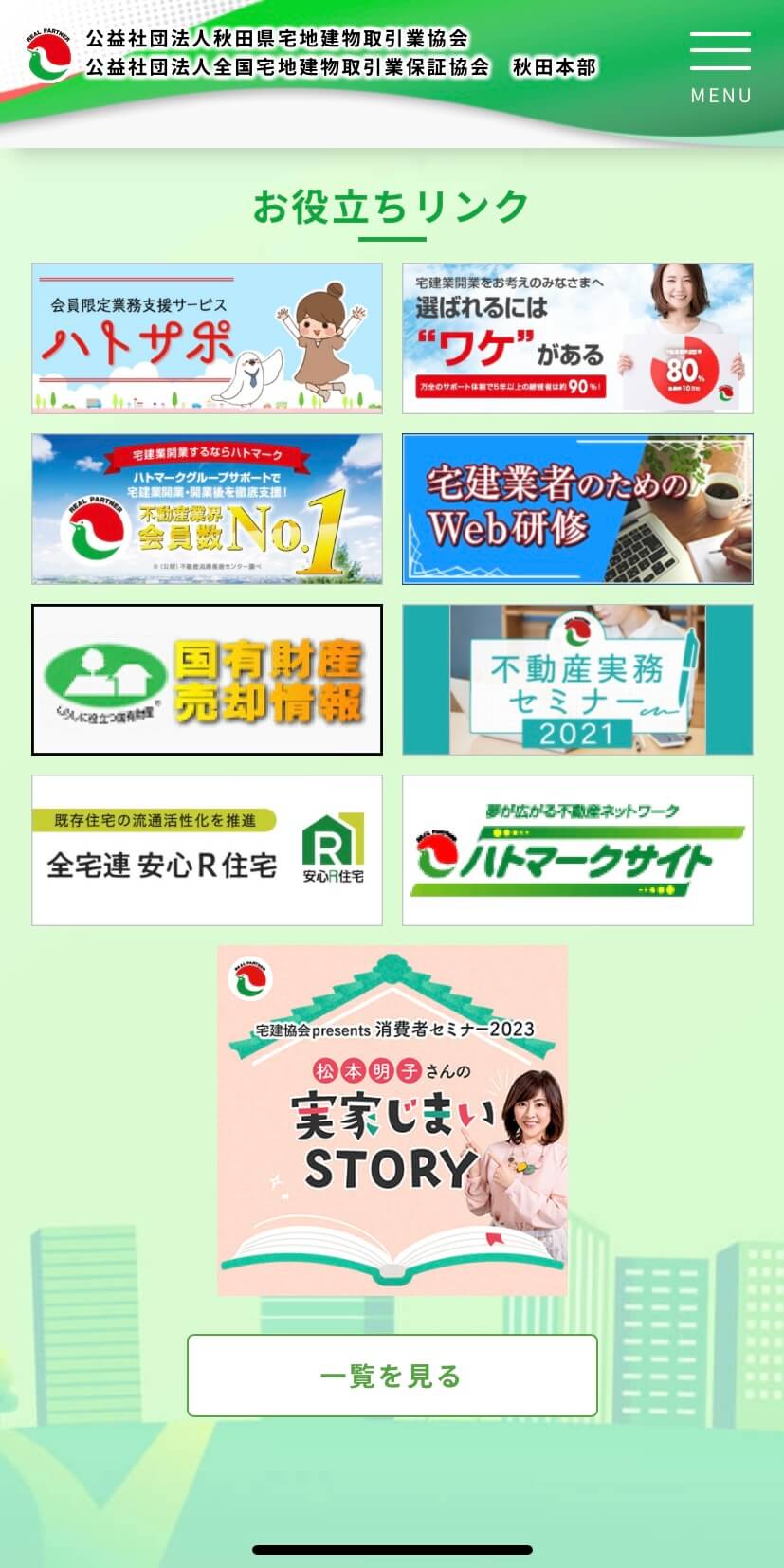
Task: Open the 不動産実務セミナー2021 banner
Action: pos(577,680)
